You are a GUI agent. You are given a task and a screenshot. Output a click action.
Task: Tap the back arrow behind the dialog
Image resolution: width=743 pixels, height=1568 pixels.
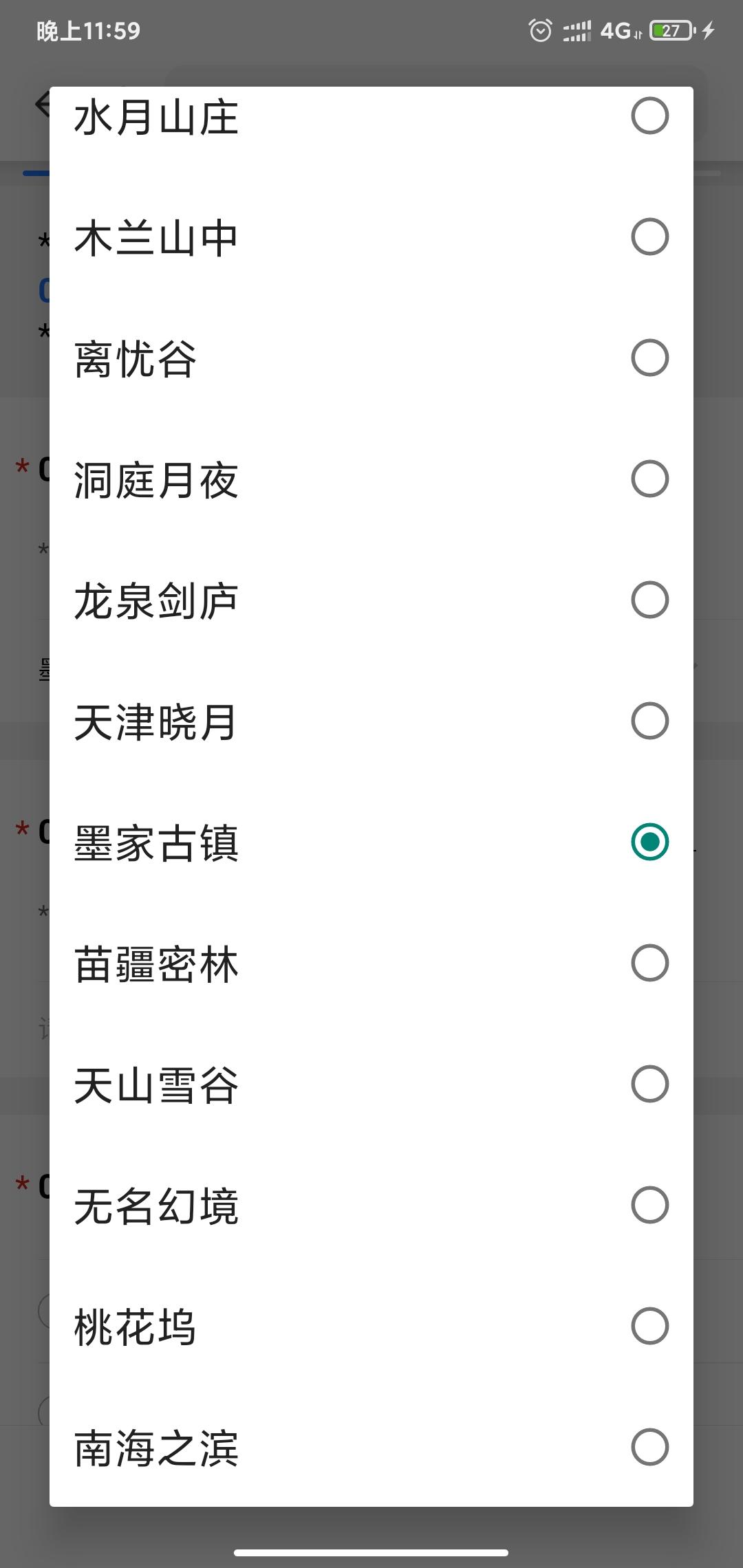[43, 107]
